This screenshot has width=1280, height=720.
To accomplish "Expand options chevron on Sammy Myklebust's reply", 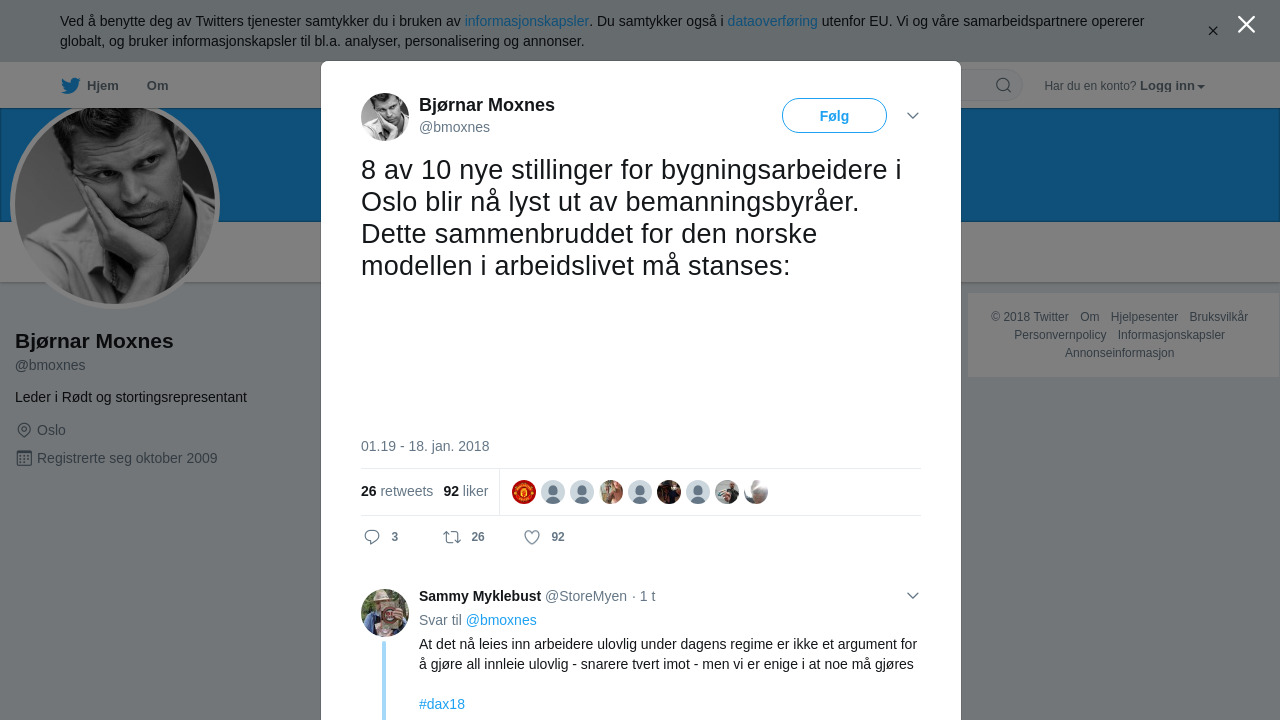I will click(912, 596).
